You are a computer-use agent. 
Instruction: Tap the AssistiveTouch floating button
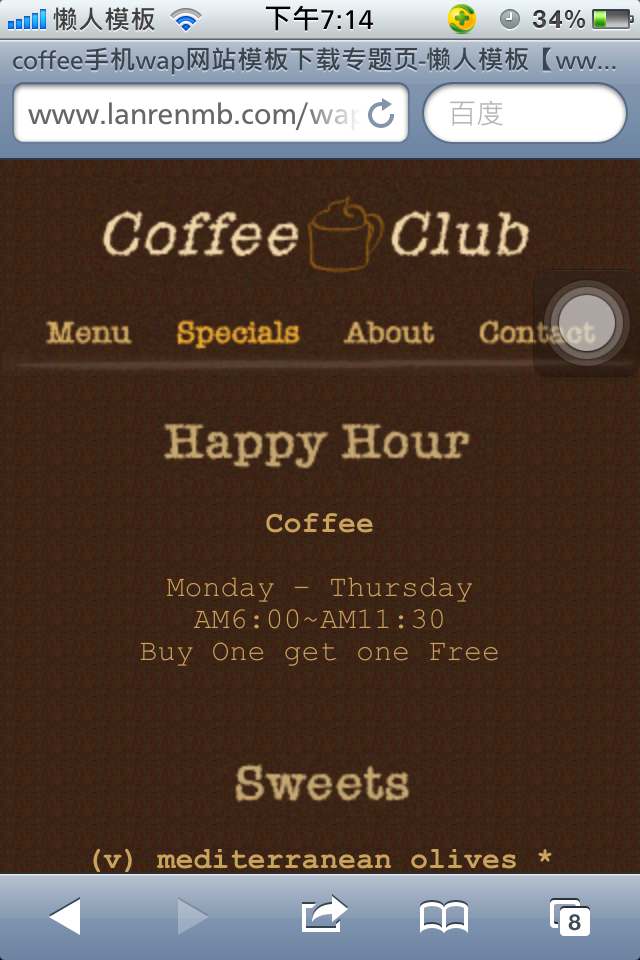(x=588, y=323)
